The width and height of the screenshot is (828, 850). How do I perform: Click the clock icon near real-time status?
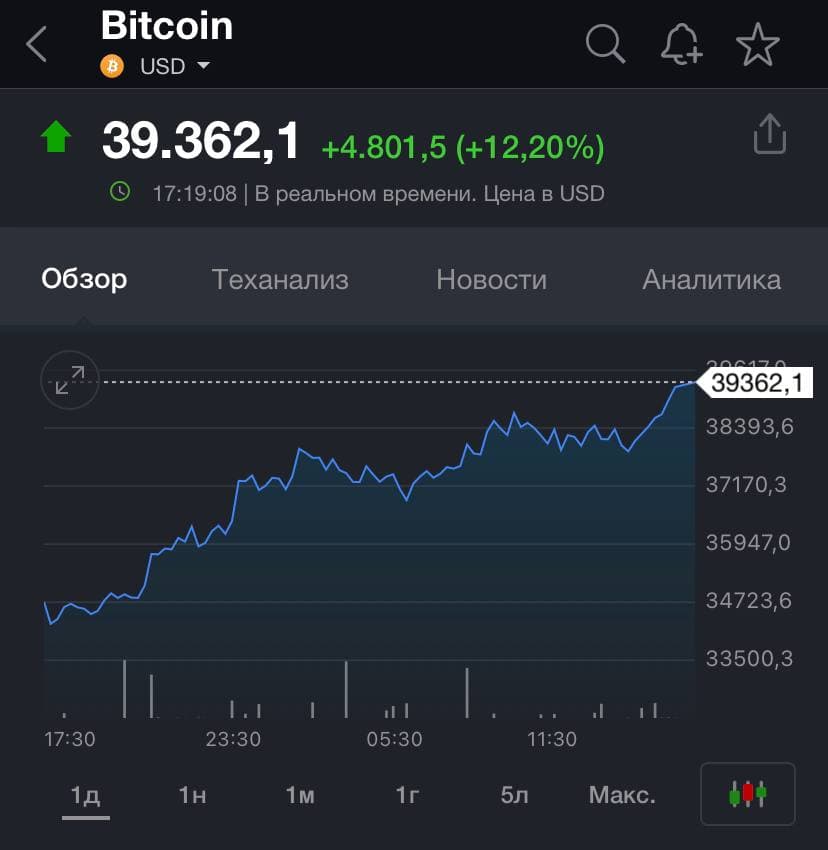pos(120,192)
